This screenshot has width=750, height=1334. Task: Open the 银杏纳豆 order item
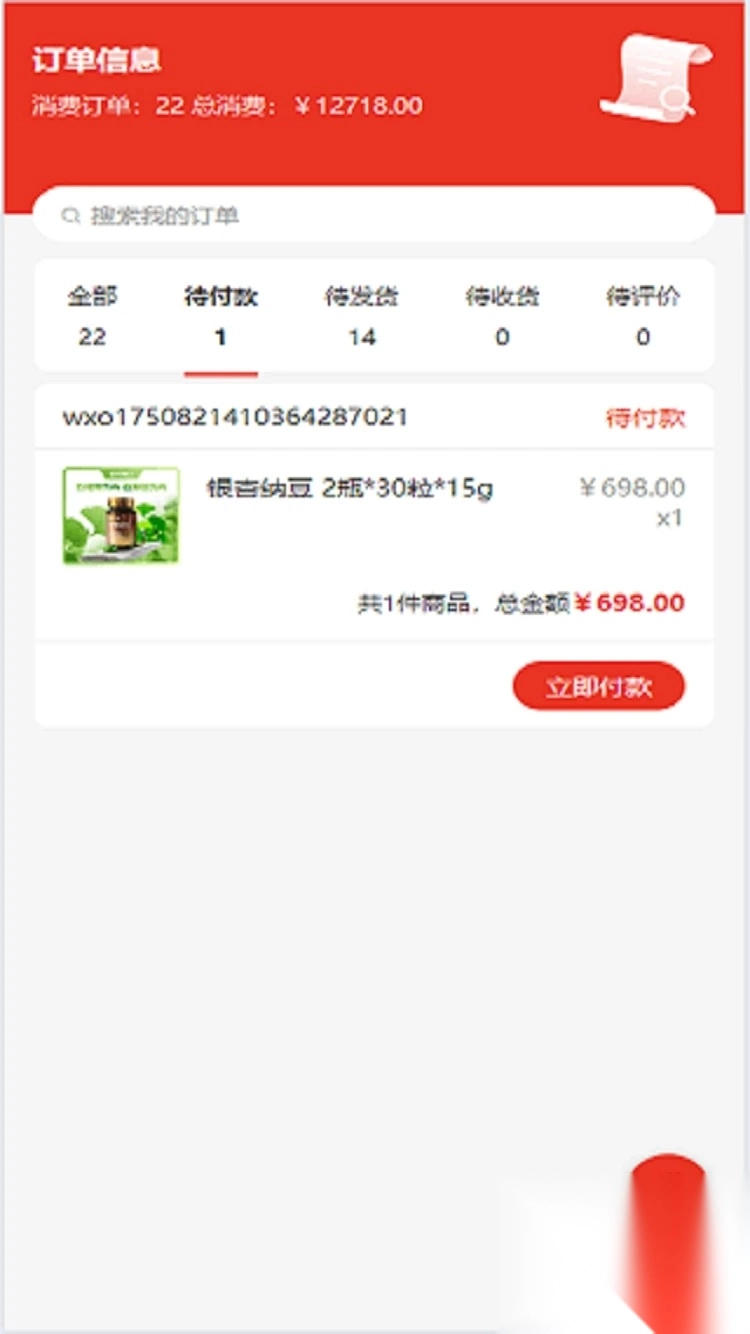pyautogui.click(x=349, y=489)
